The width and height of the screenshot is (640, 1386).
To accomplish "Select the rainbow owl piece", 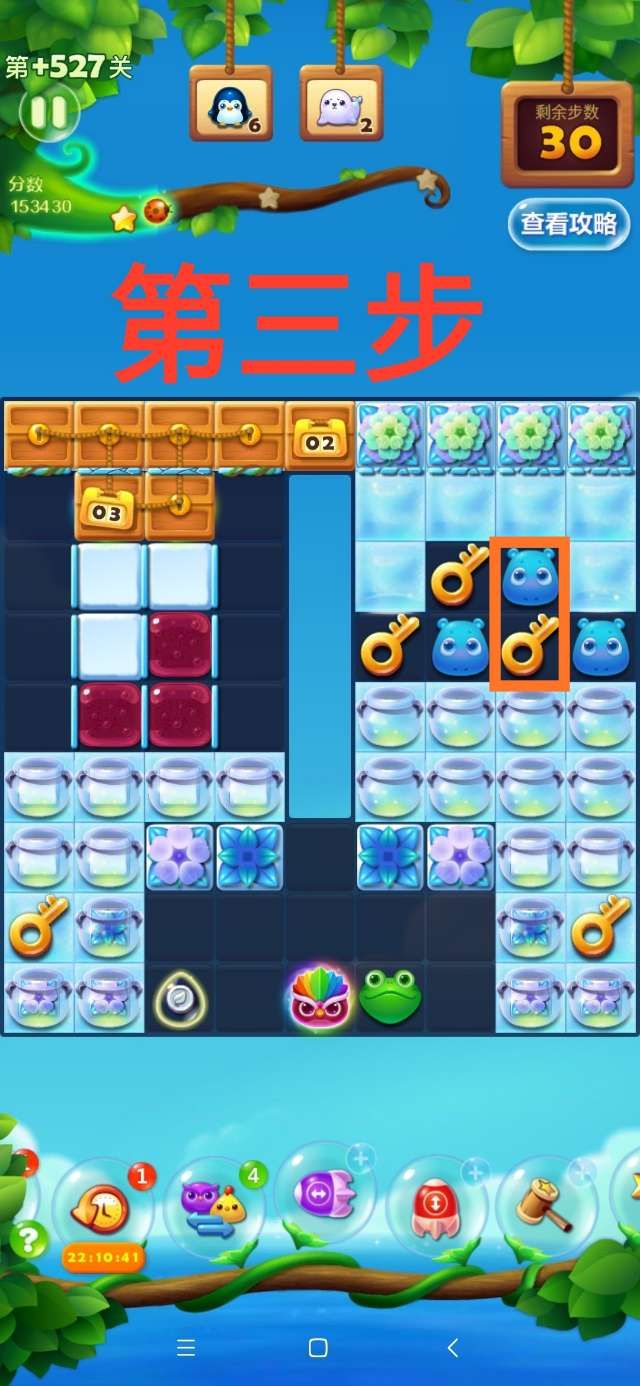I will 319,998.
